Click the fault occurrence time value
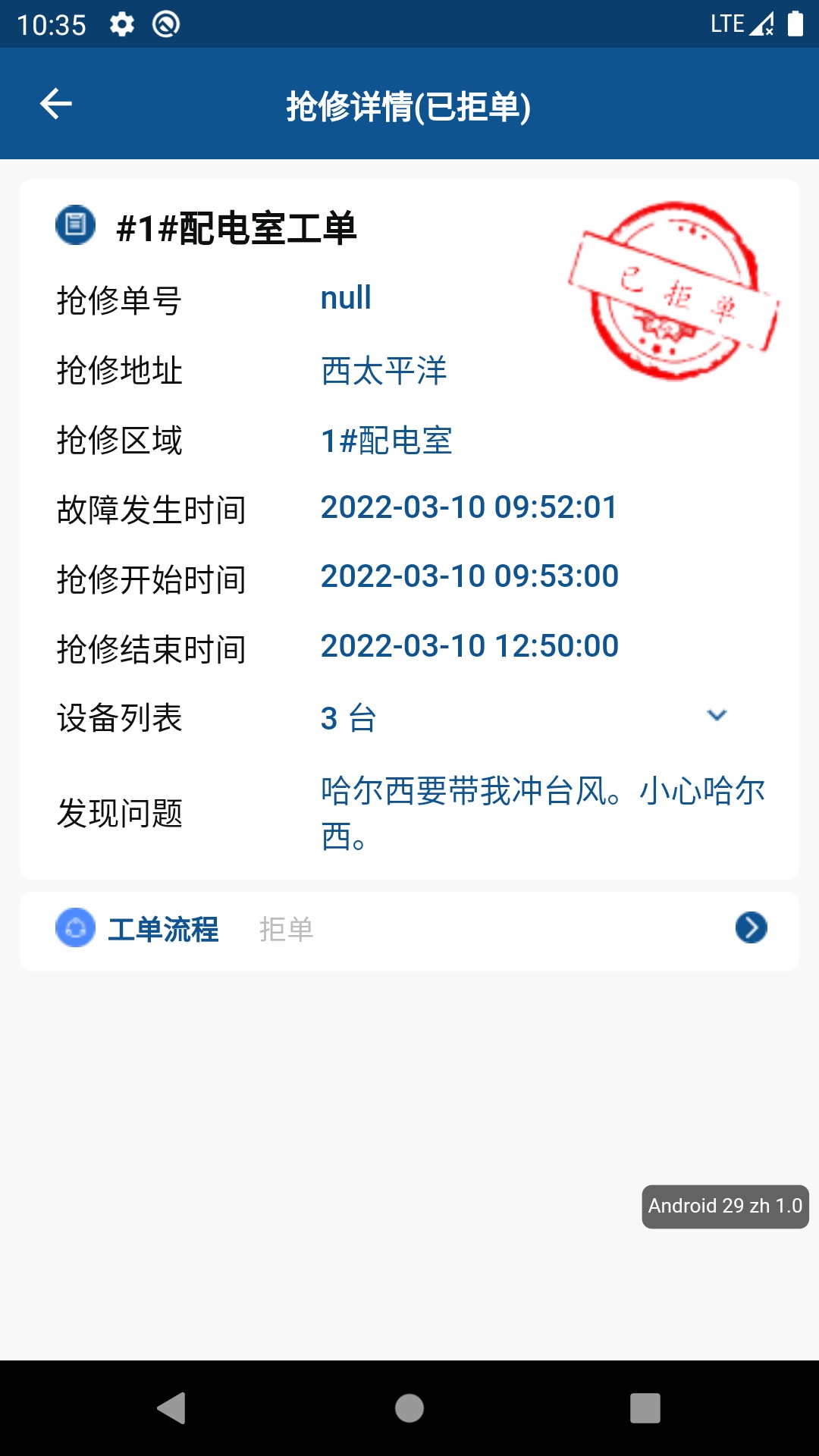 click(469, 508)
